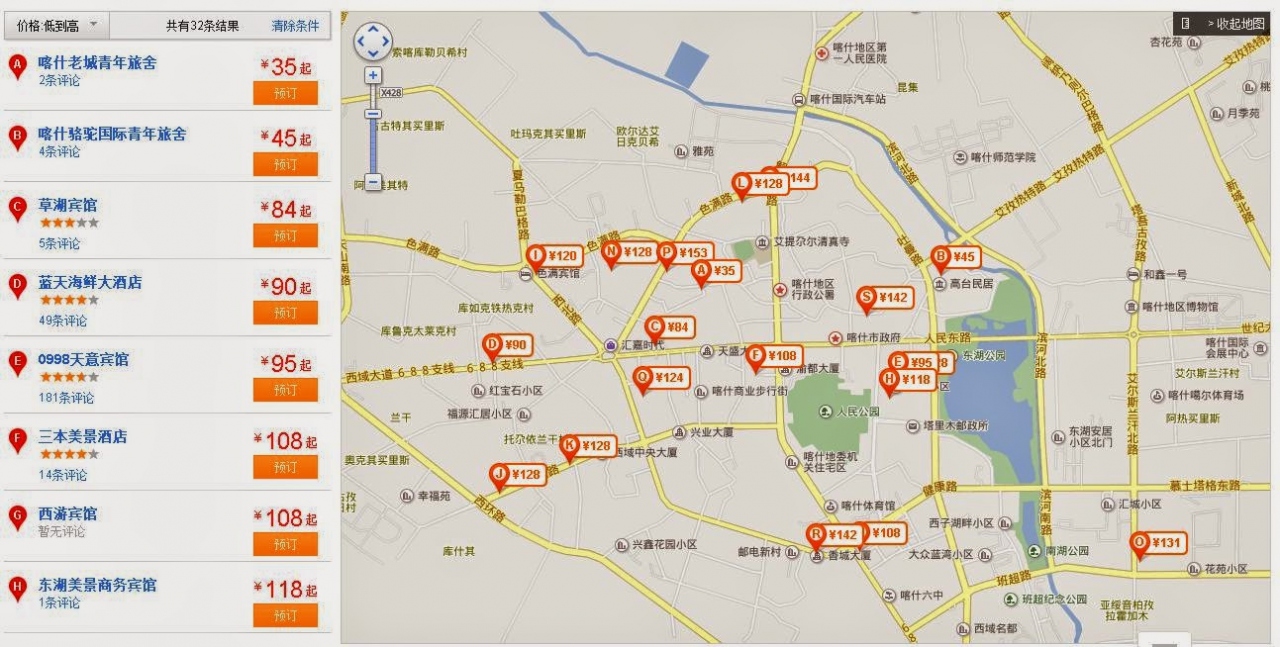Open 东湖美景商务宾馆 hotel details
The height and width of the screenshot is (647, 1280).
(97, 585)
